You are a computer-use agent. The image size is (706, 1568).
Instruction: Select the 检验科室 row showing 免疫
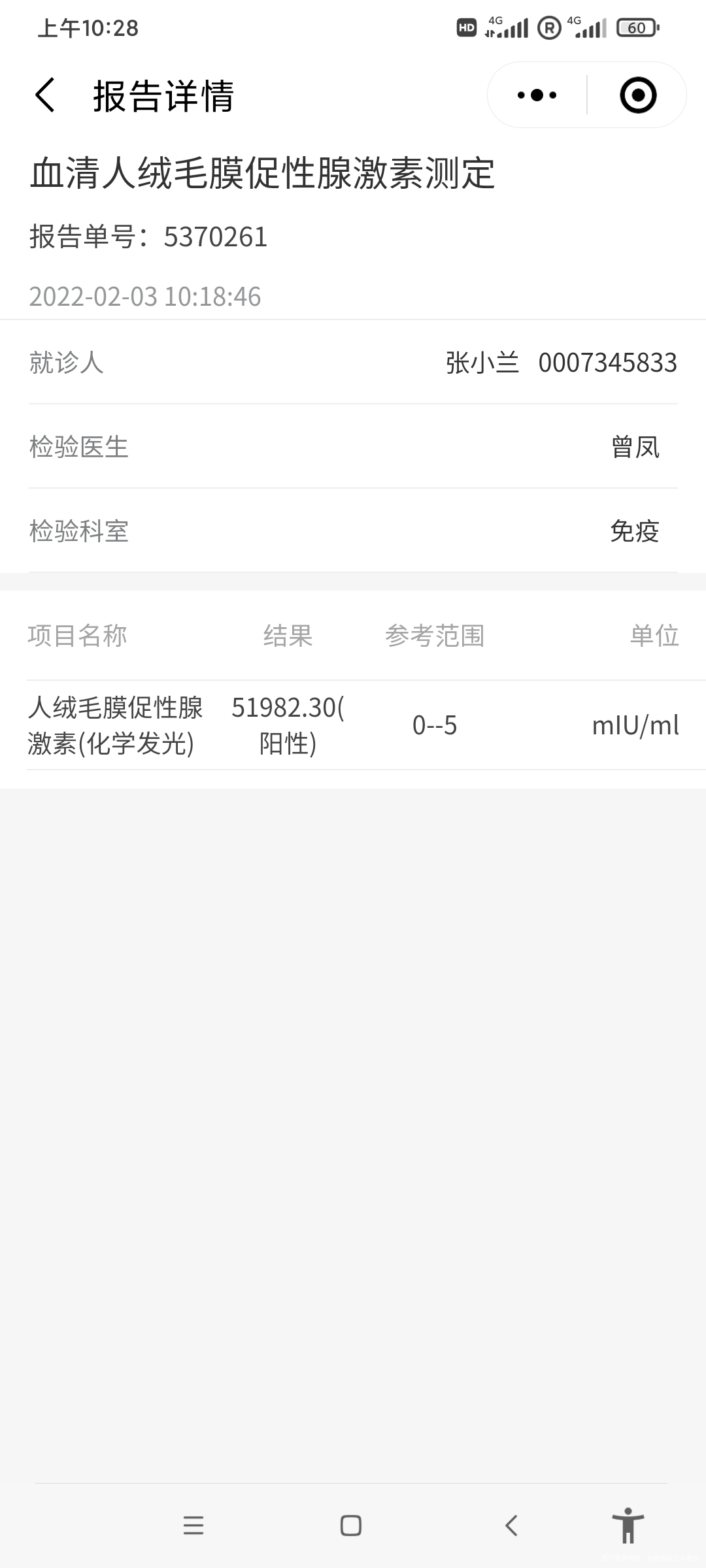[353, 533]
